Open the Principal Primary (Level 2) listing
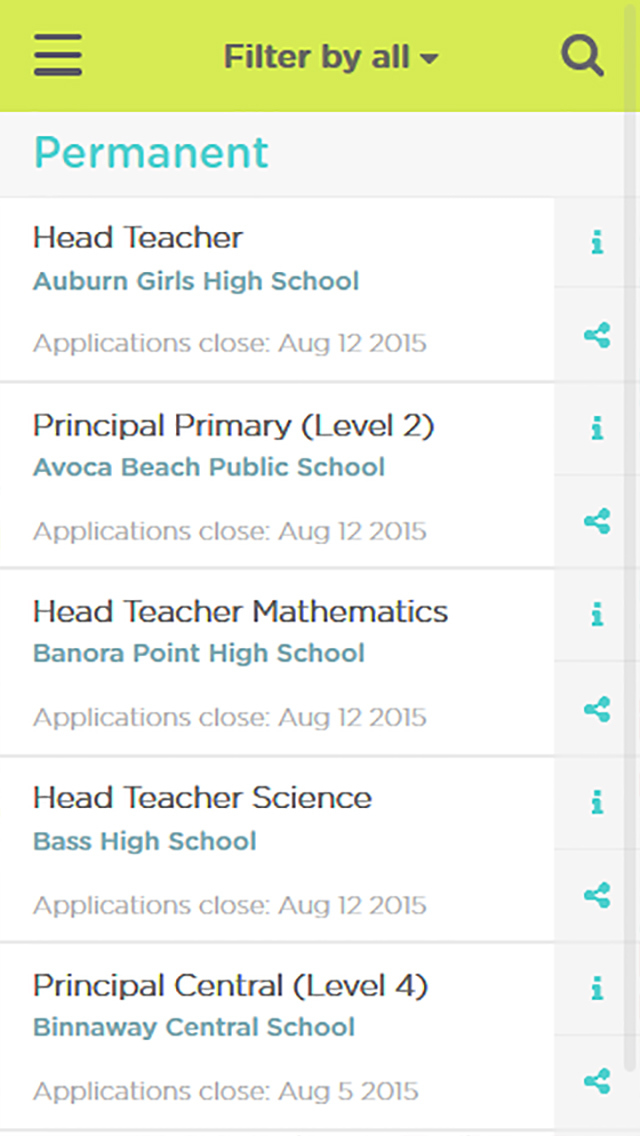640x1136 pixels. [x=277, y=476]
